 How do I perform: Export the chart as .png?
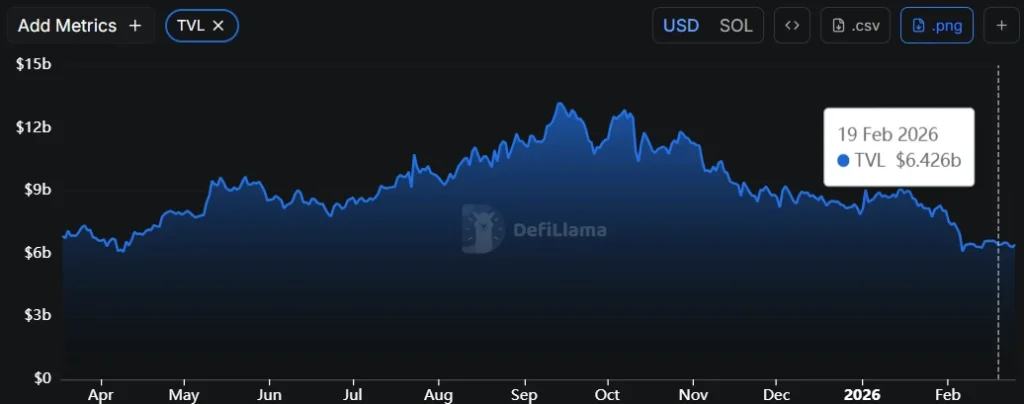[937, 26]
